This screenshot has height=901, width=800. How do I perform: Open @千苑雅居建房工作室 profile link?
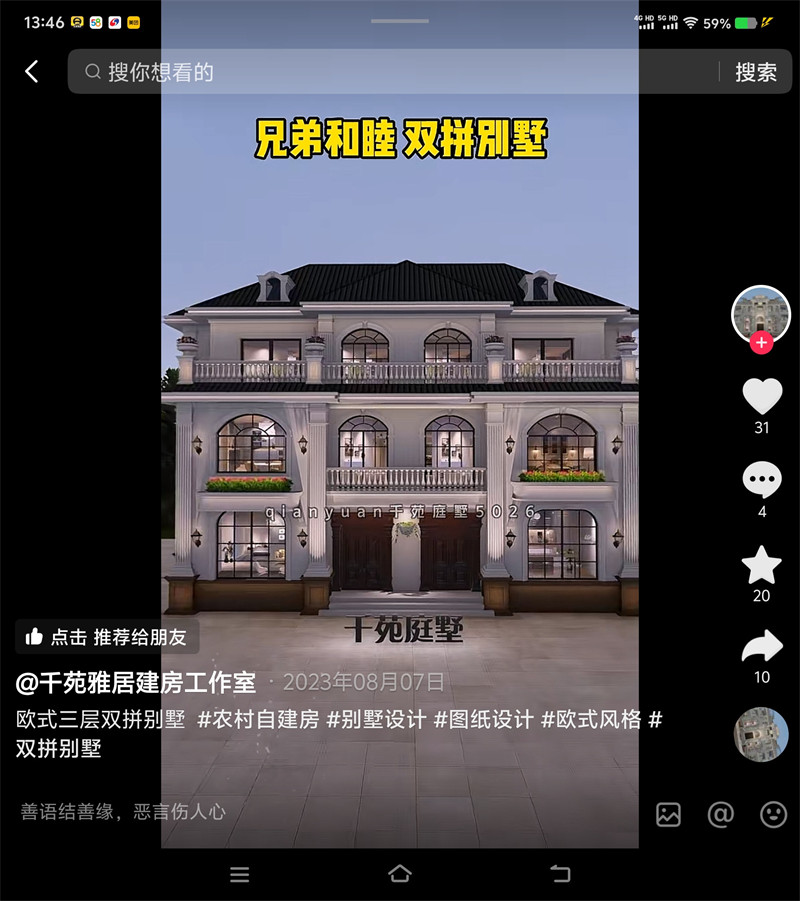(136, 683)
